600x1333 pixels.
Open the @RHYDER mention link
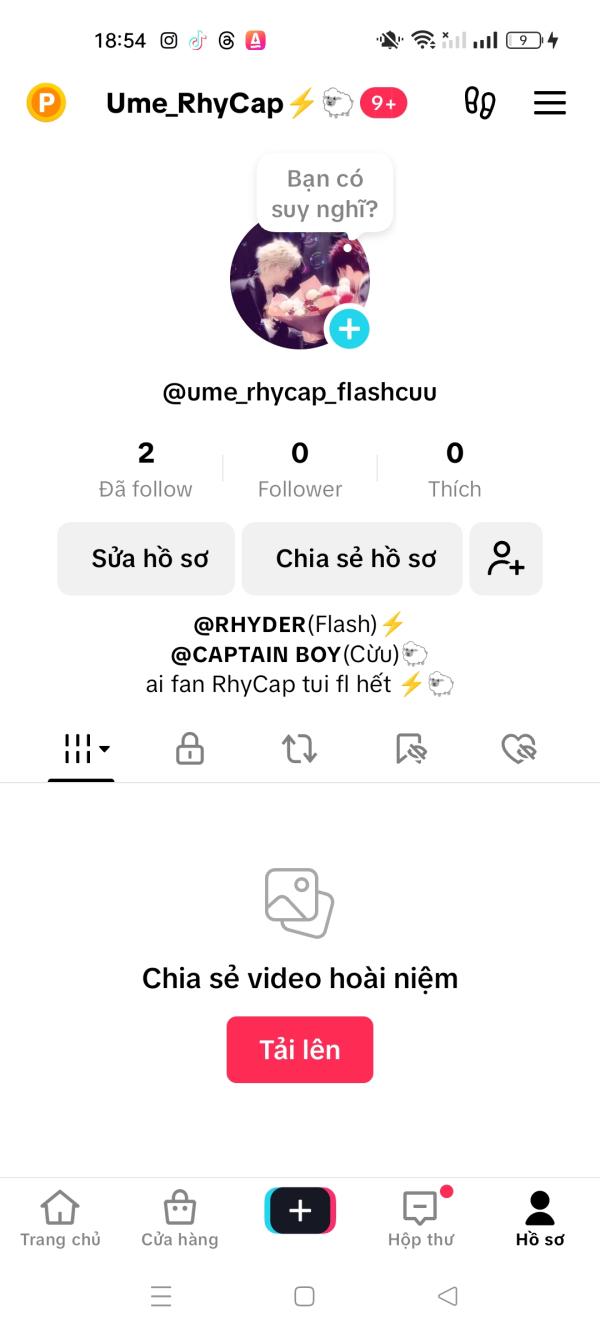tap(250, 625)
